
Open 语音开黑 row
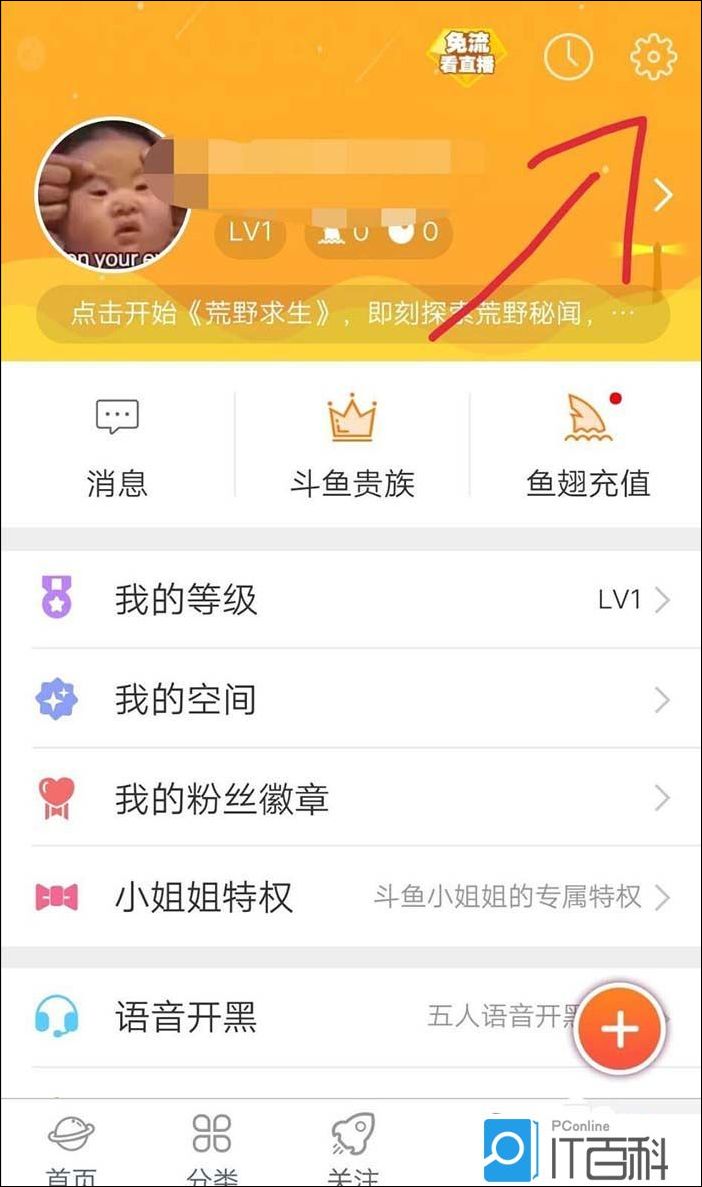[x=300, y=1018]
